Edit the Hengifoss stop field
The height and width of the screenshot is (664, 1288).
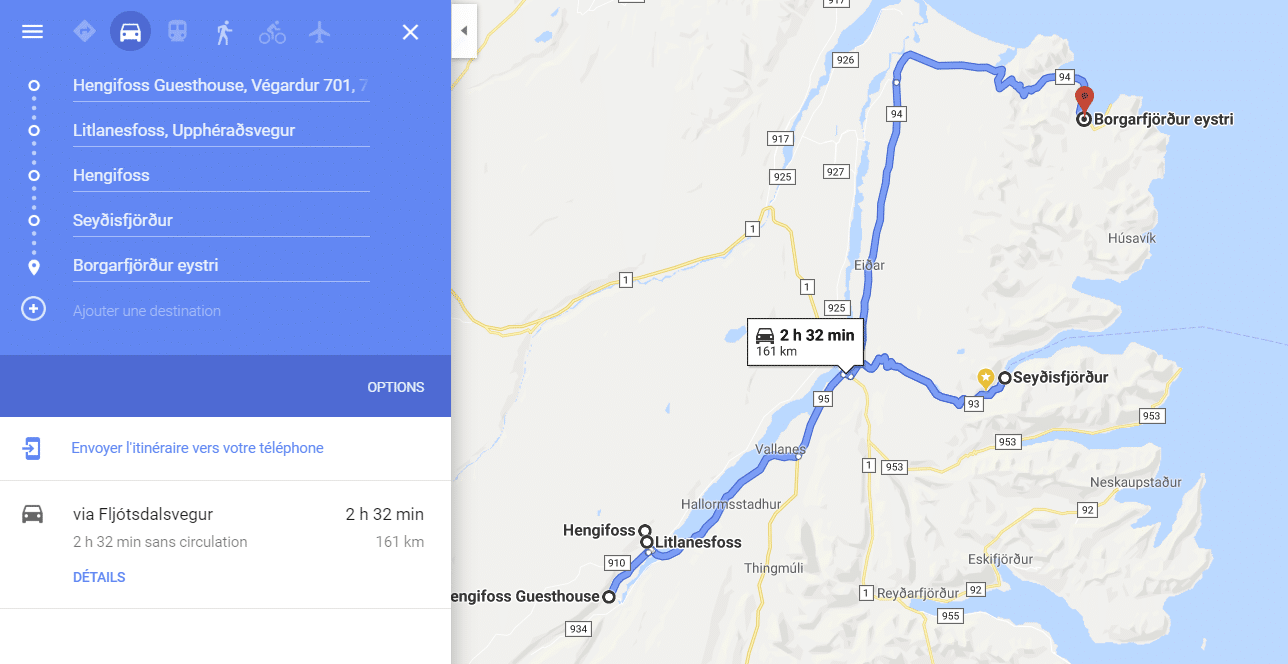tap(220, 176)
